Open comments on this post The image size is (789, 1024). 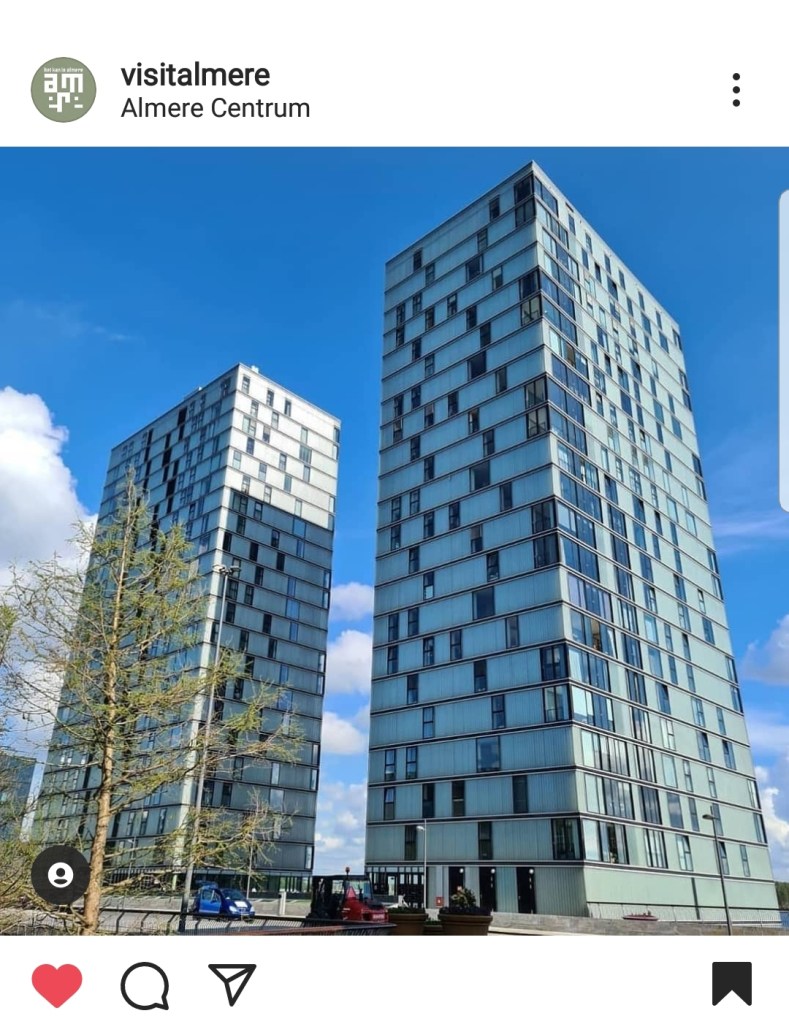[x=144, y=985]
